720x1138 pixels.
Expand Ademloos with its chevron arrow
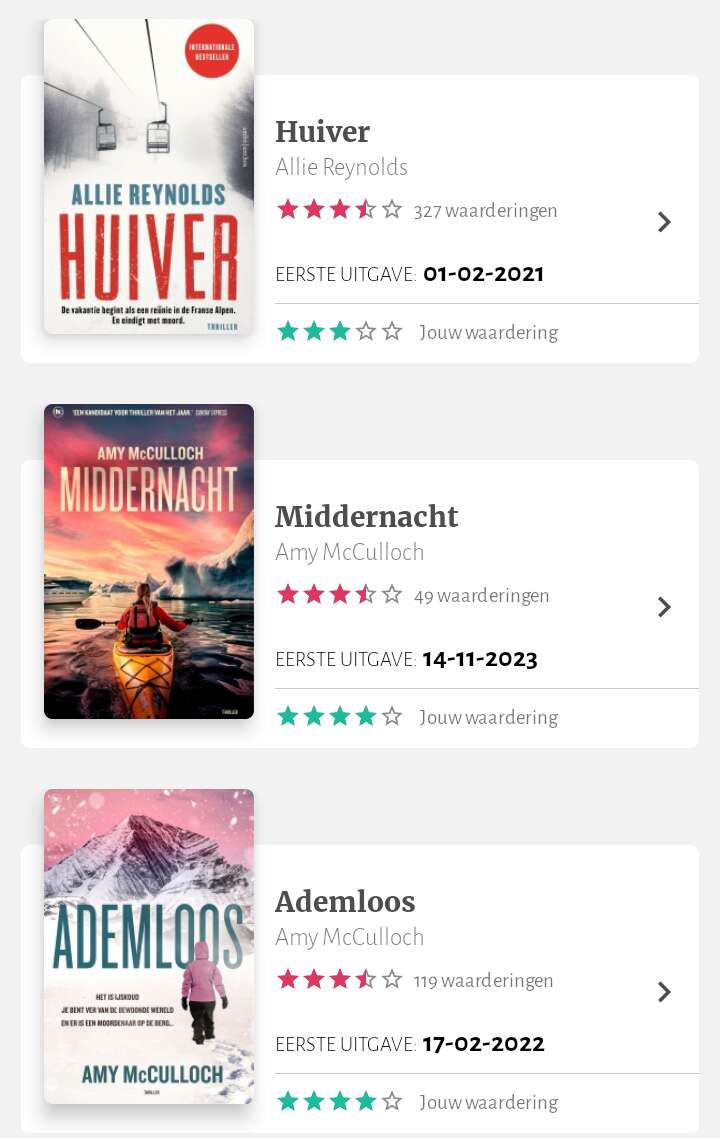[664, 992]
